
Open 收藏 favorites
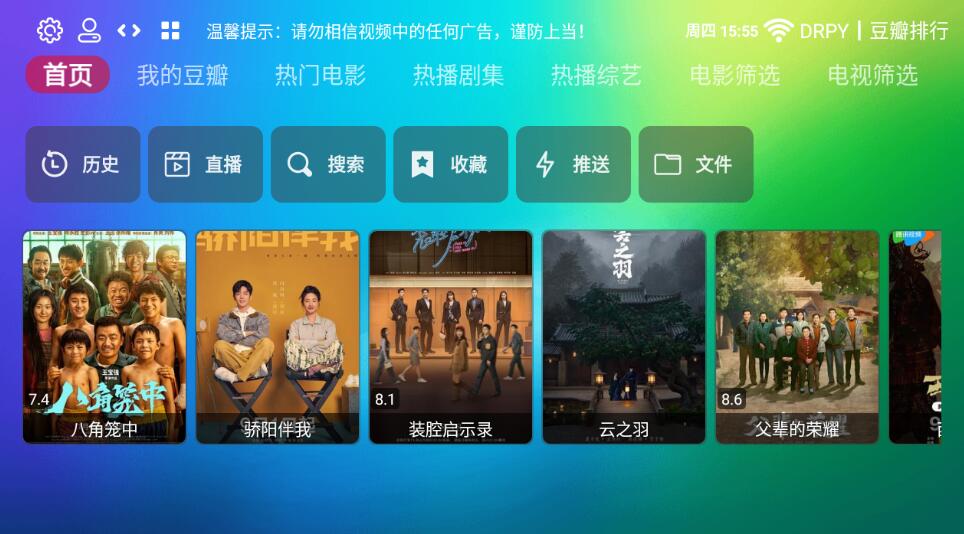450,164
